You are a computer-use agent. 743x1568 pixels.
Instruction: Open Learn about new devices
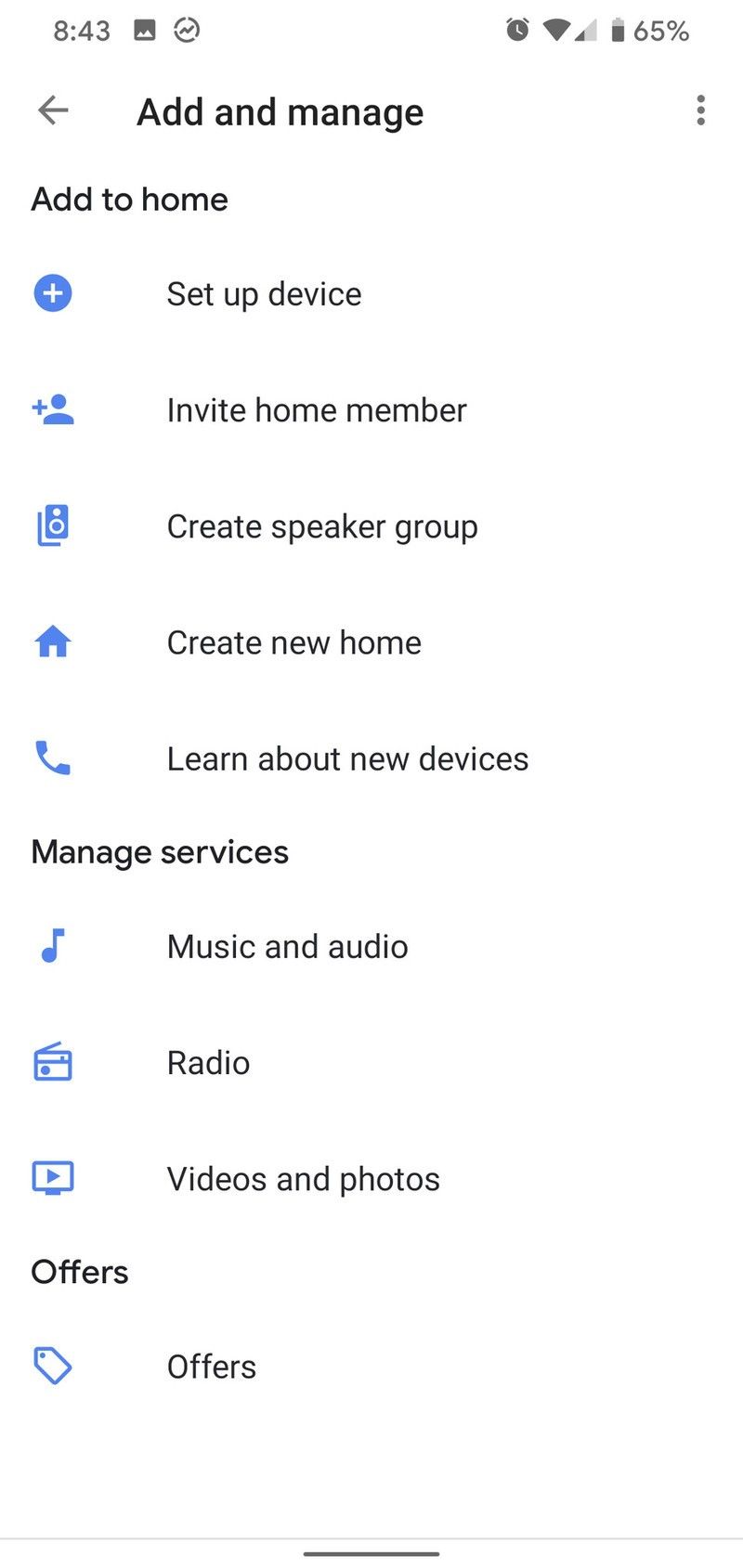347,758
